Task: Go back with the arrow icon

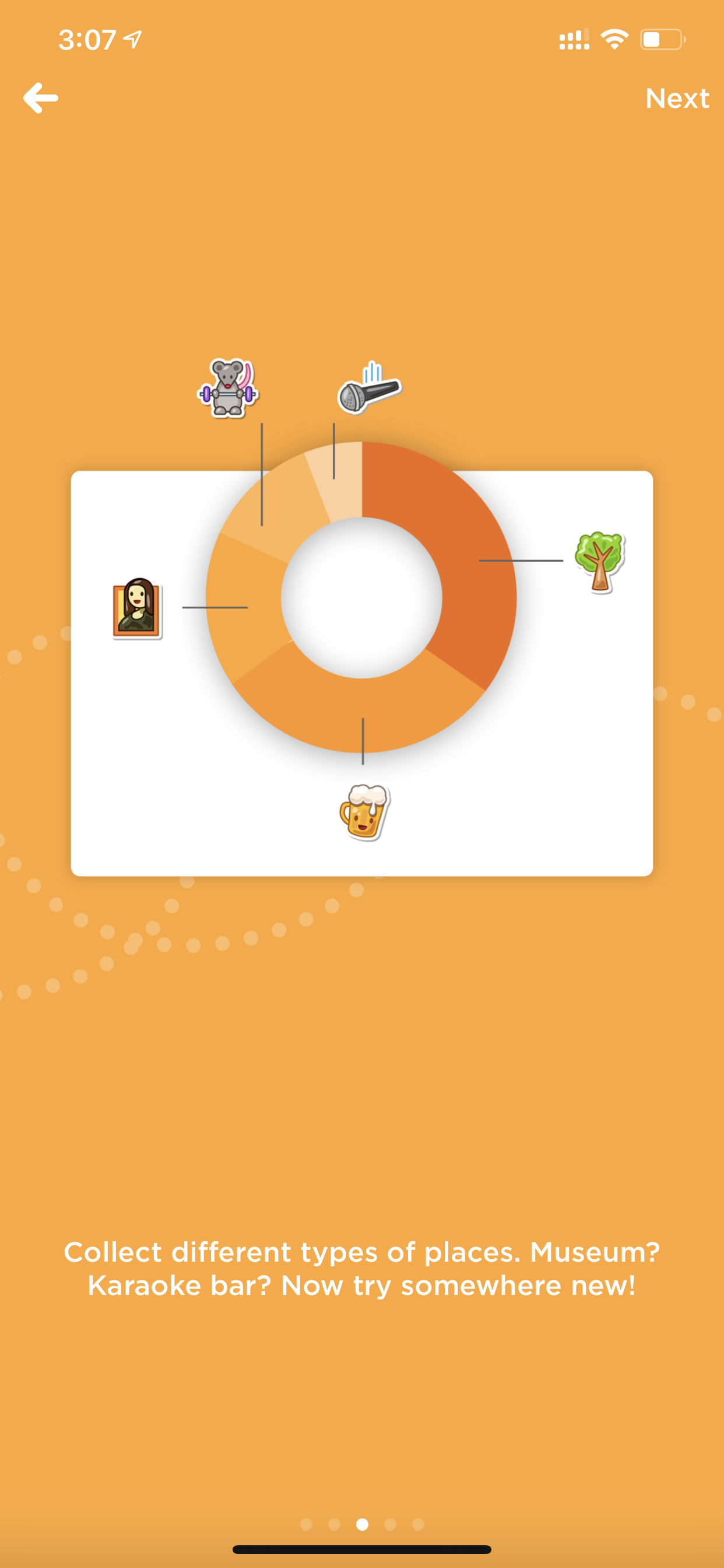Action: pos(41,98)
